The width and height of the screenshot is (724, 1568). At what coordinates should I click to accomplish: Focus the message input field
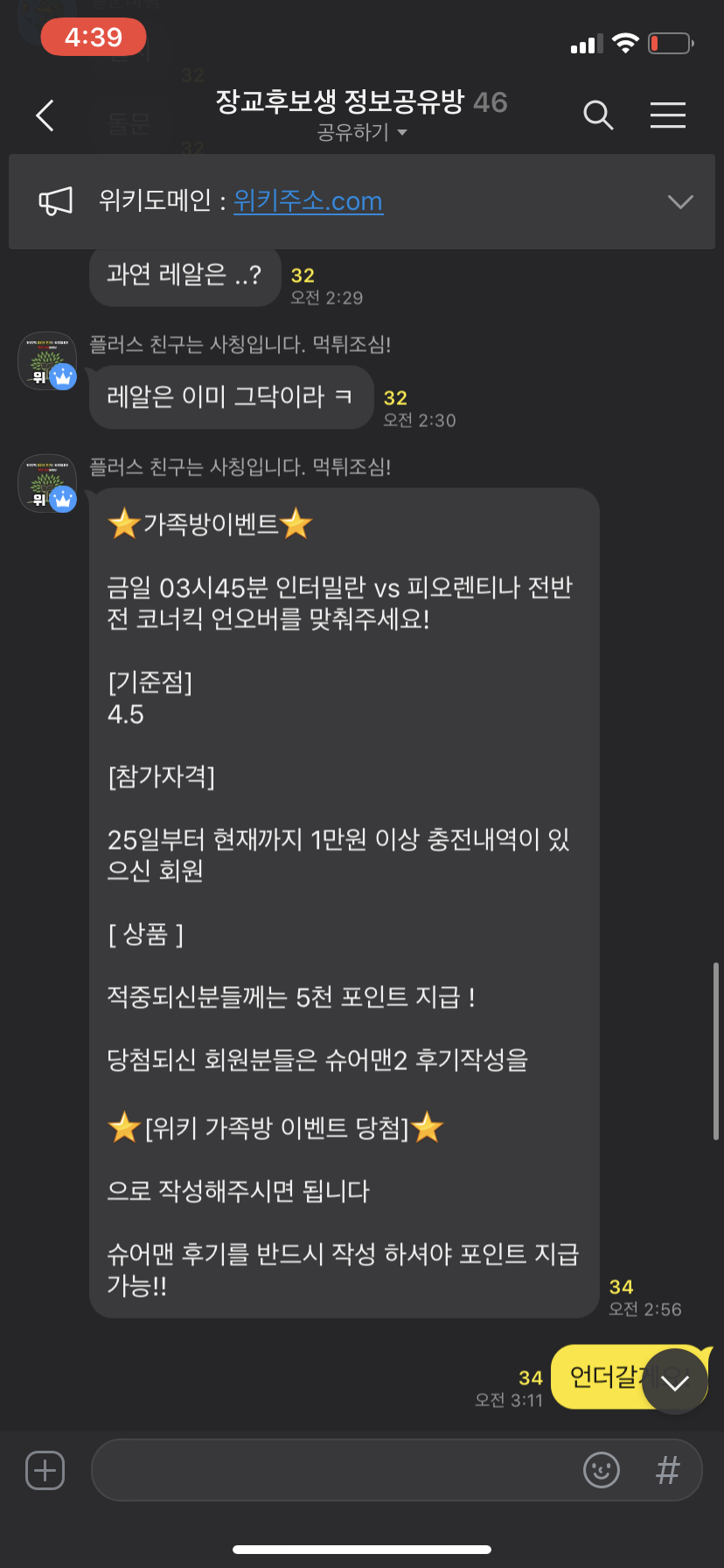332,1470
